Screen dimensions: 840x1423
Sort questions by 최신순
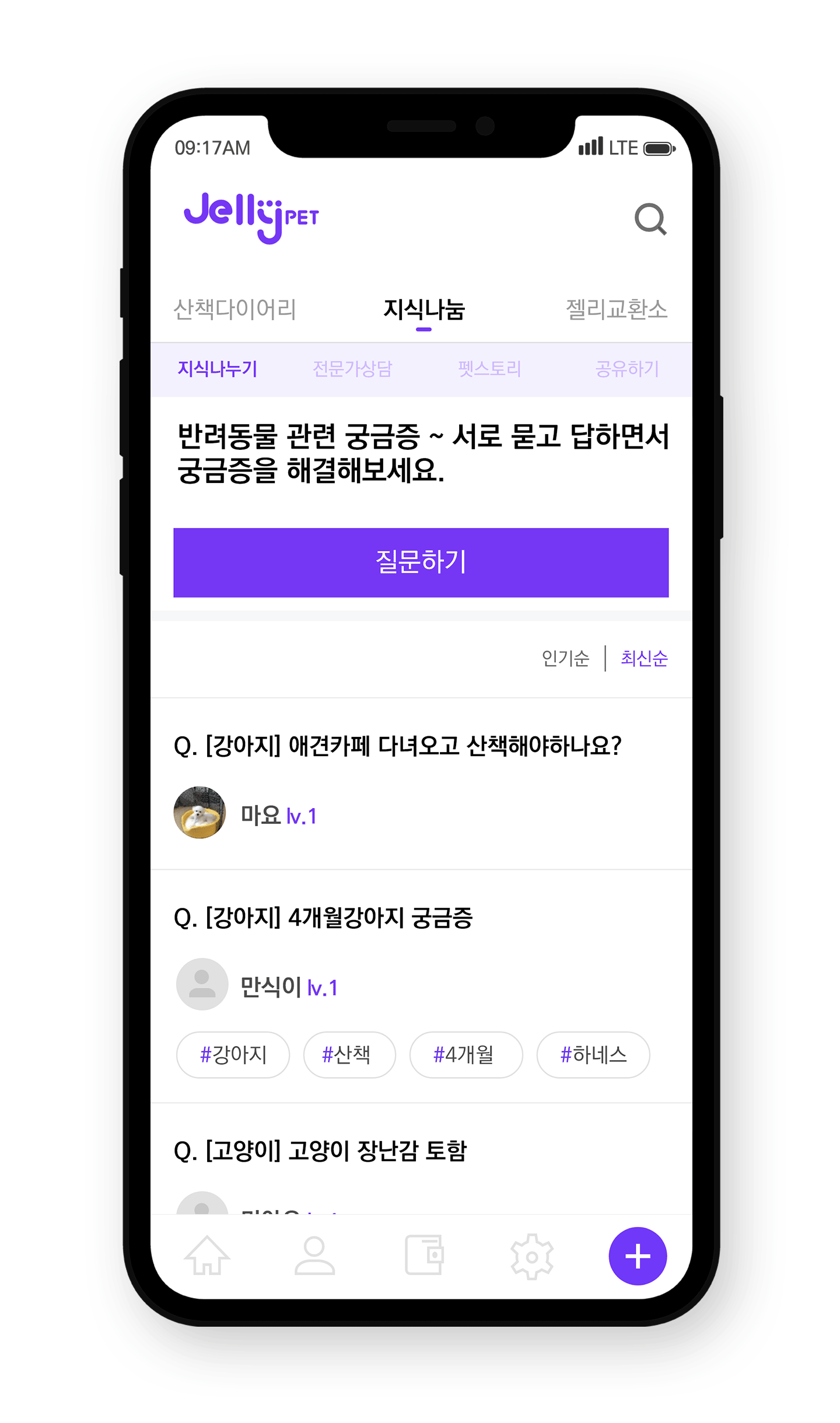tap(644, 658)
